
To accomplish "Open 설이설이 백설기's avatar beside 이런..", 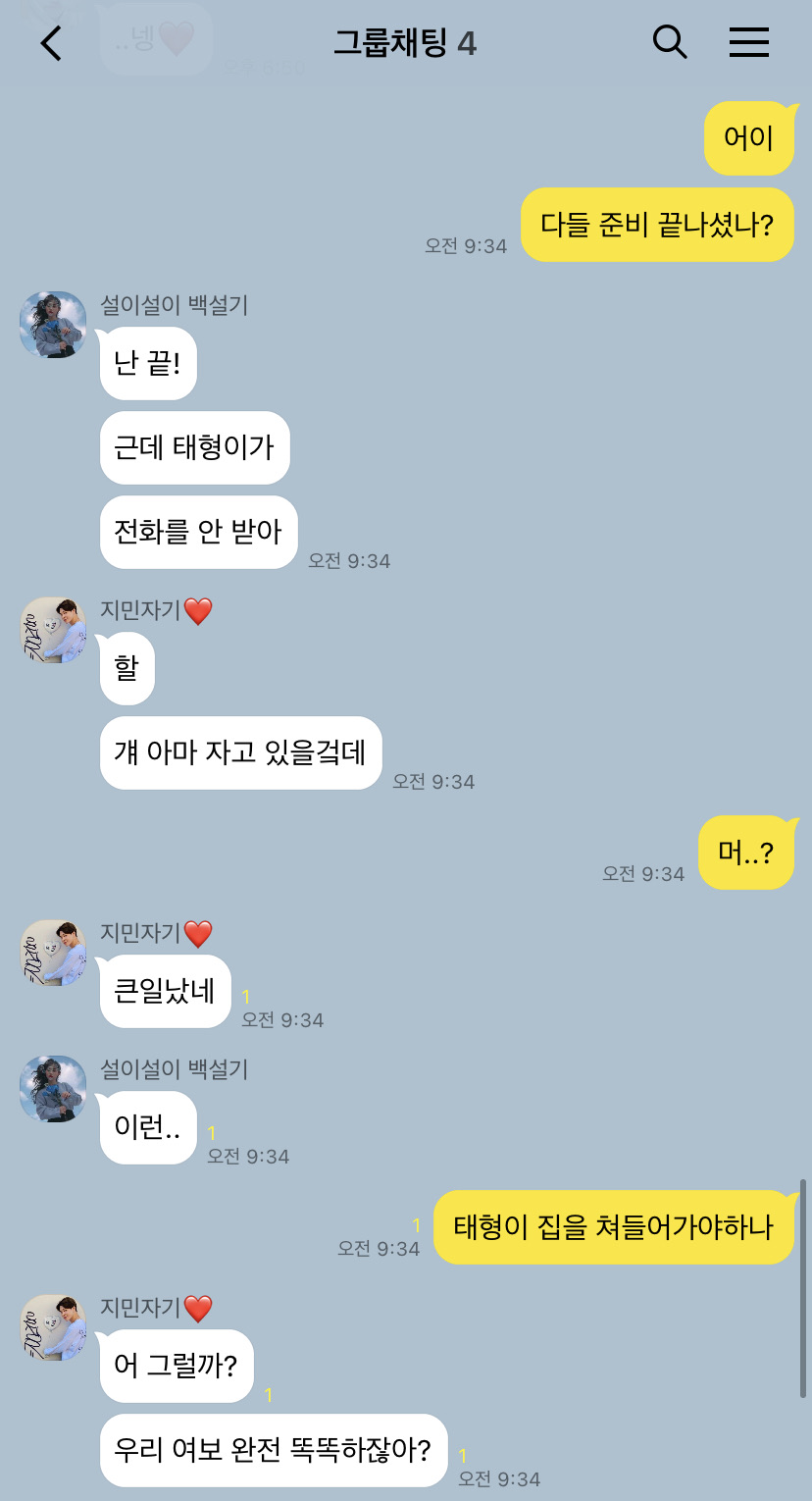I will [53, 1089].
